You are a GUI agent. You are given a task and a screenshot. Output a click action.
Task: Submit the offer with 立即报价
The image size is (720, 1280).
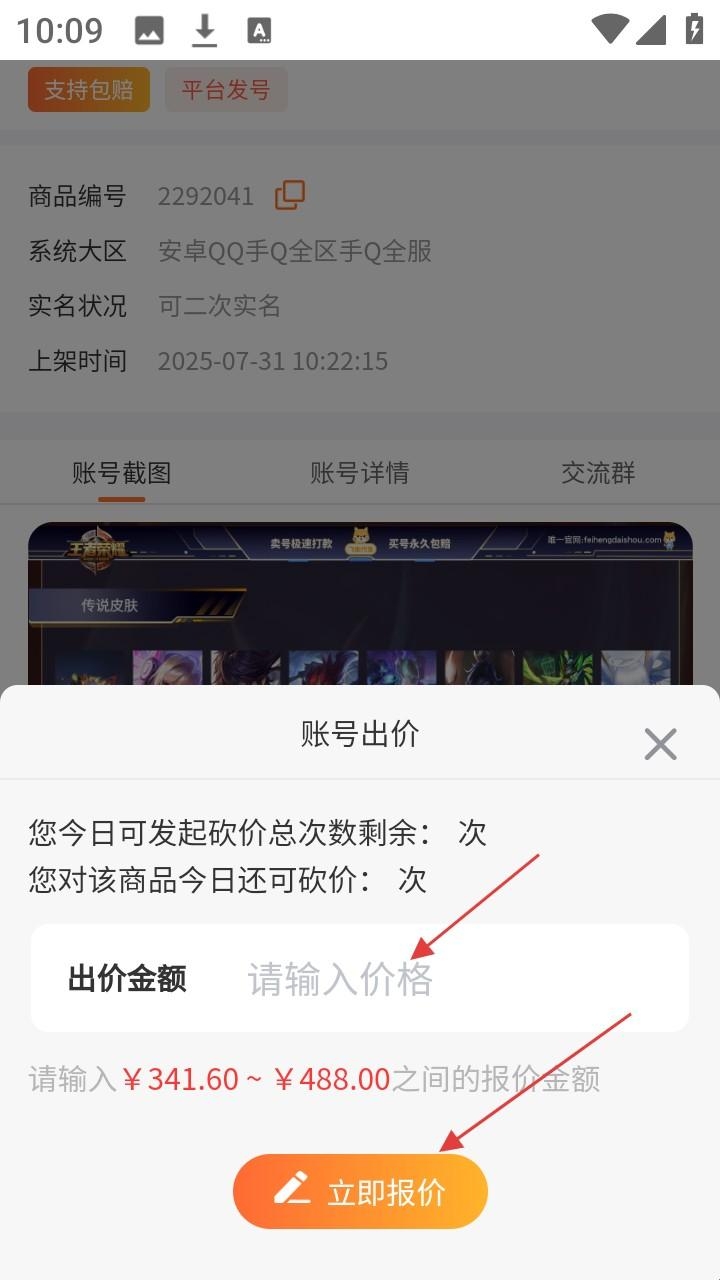click(x=360, y=1192)
